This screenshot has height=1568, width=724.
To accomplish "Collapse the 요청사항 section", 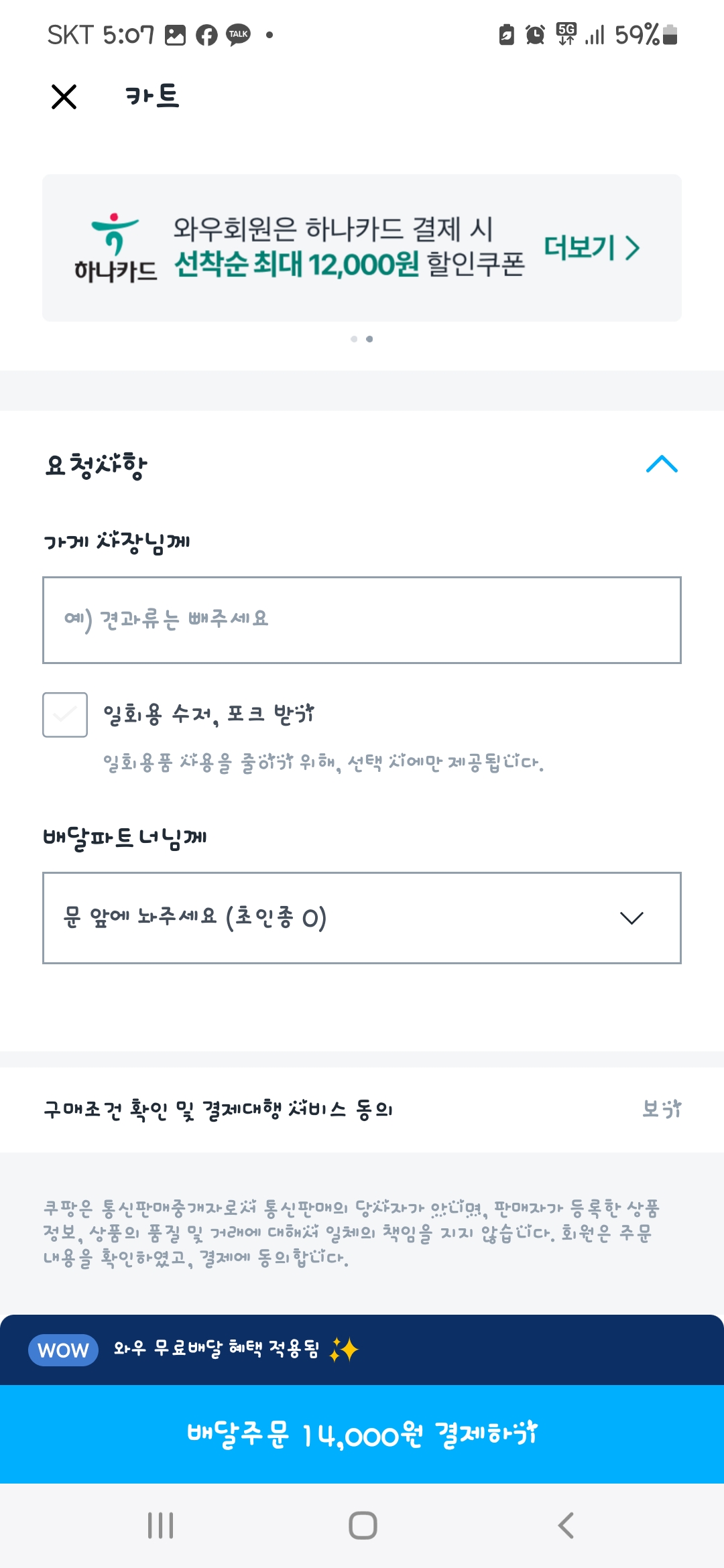I will click(662, 464).
